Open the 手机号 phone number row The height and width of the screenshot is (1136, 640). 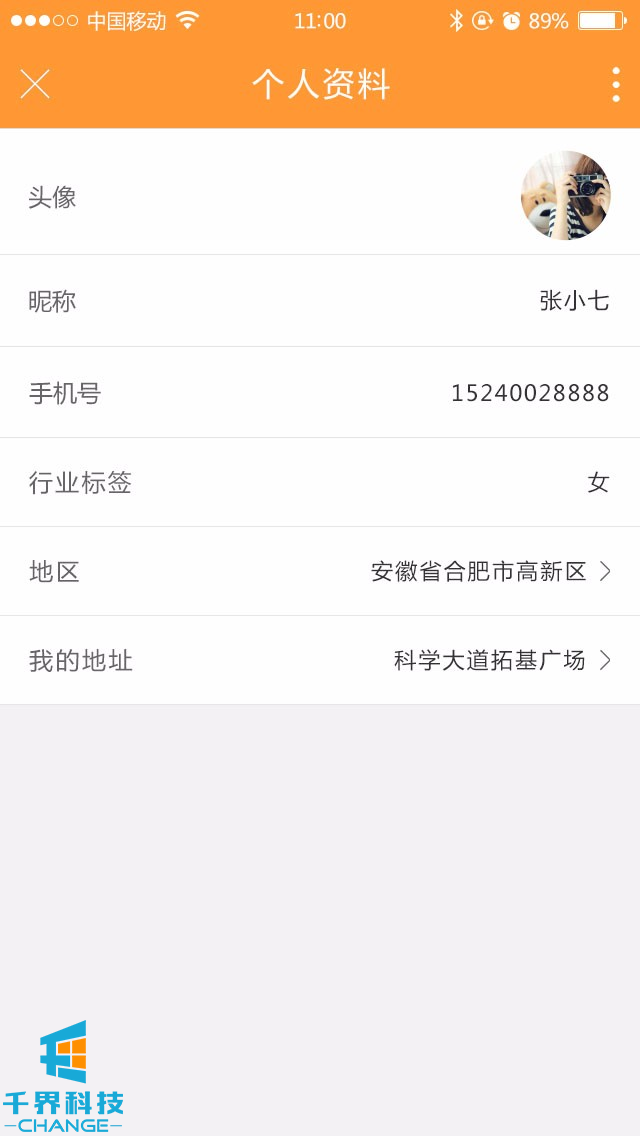tap(320, 393)
